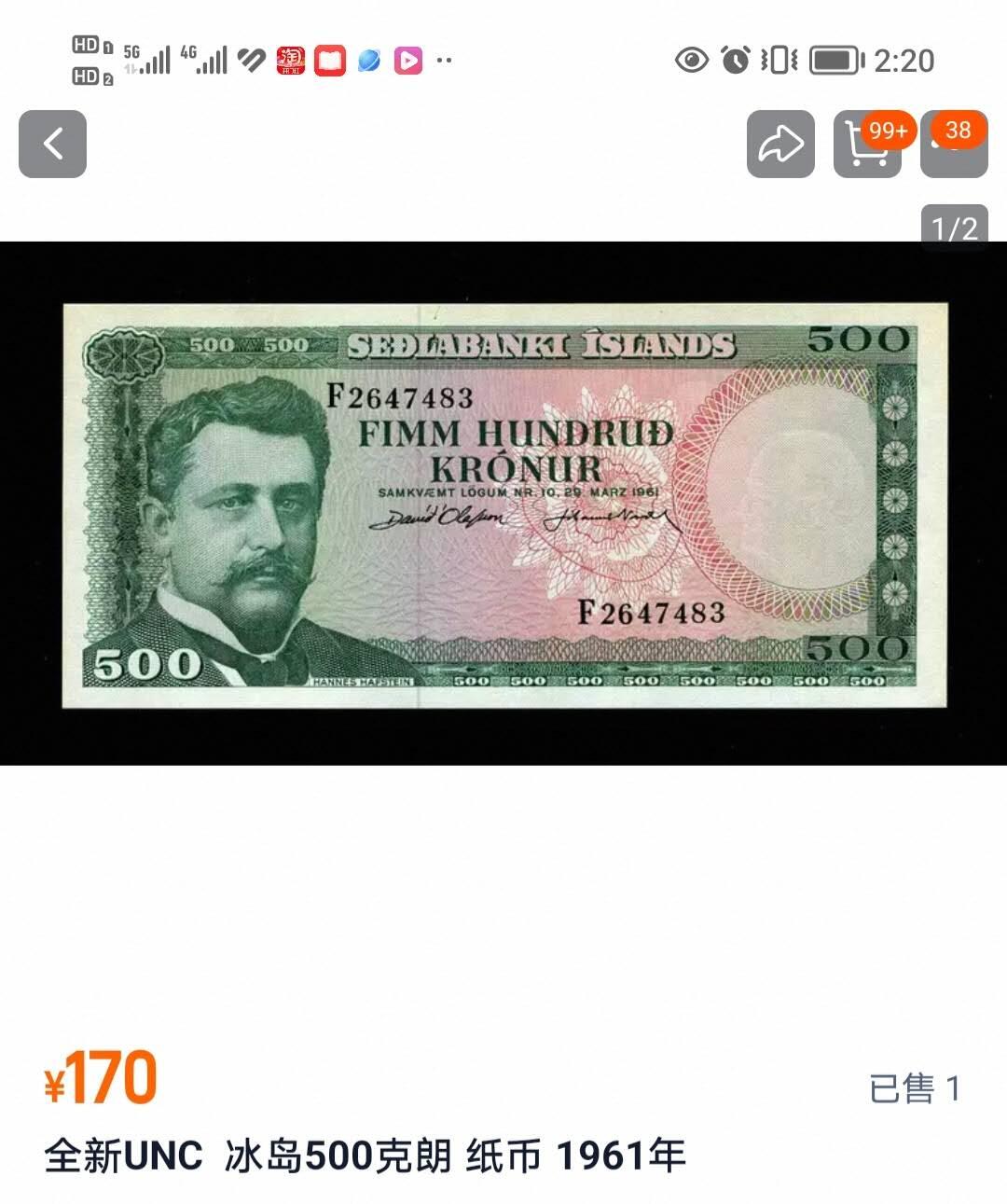
Task: Go back to the previous page
Action: [x=52, y=144]
